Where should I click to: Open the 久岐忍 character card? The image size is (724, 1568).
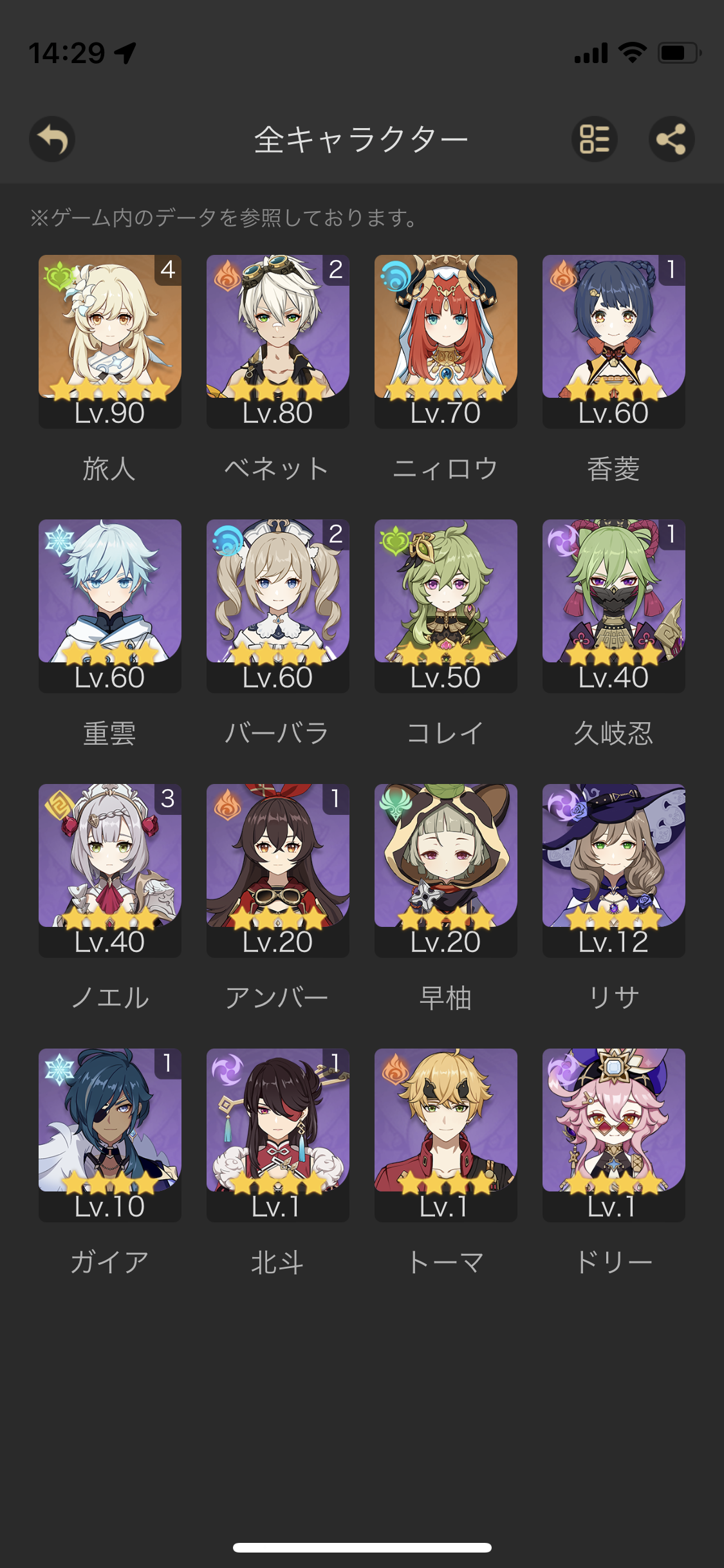[x=614, y=606]
